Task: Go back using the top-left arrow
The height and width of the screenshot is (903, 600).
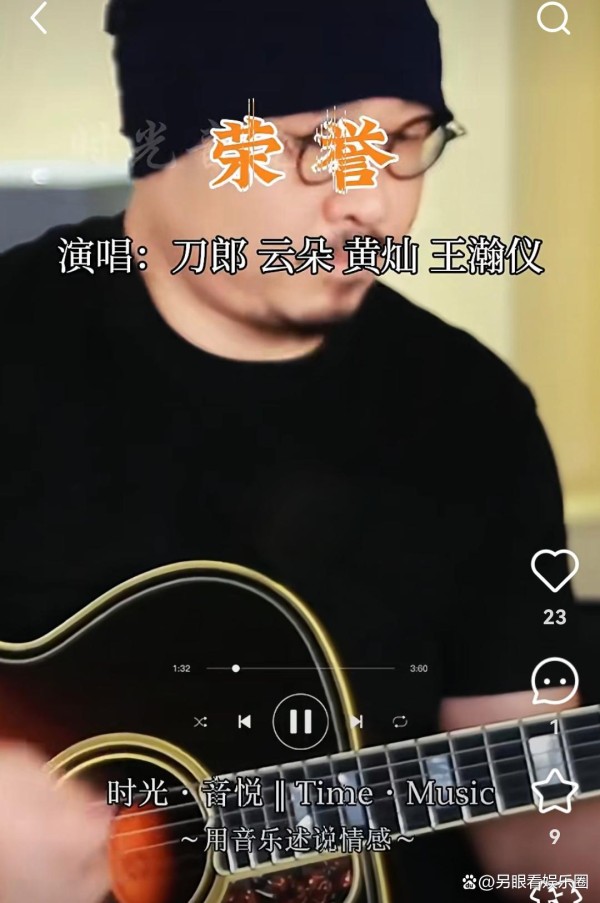Action: [x=38, y=18]
